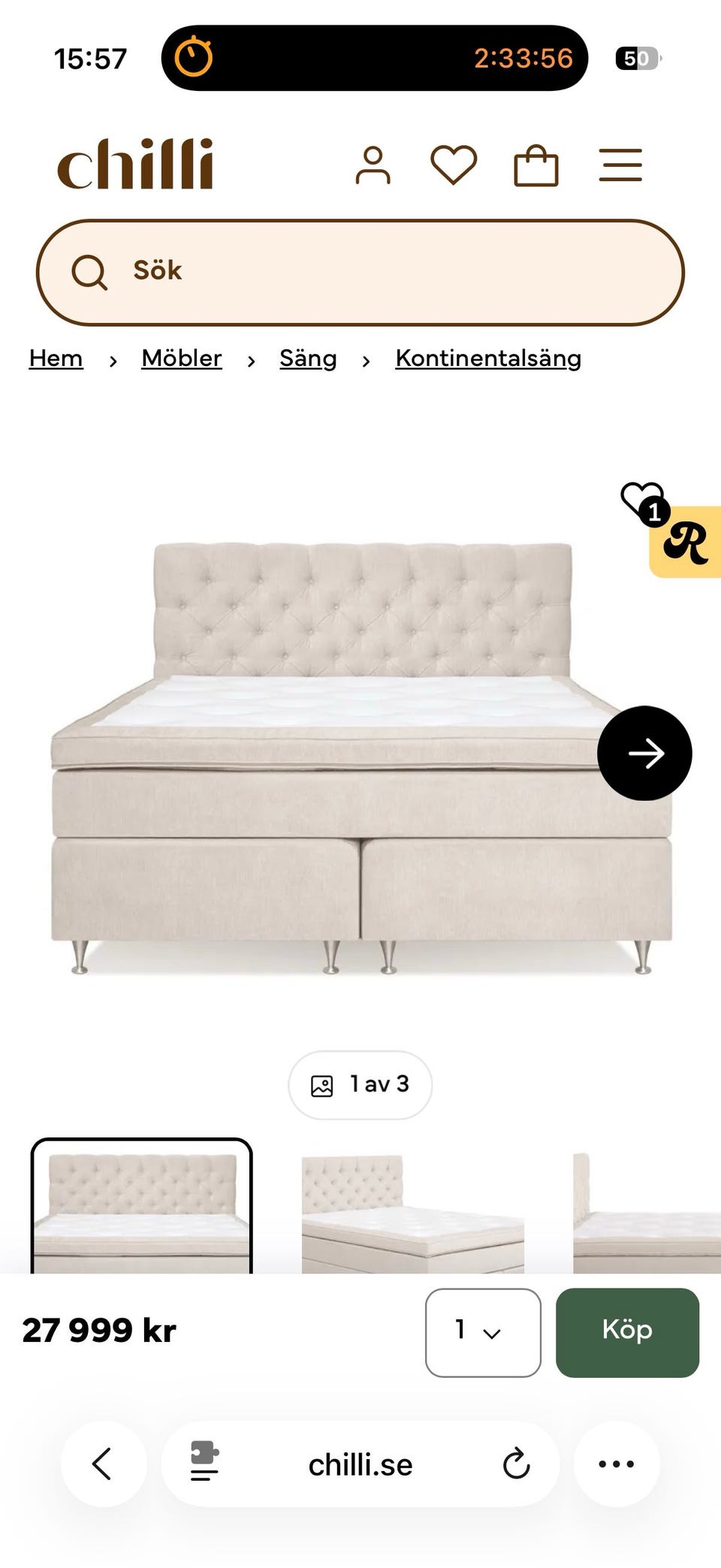The height and width of the screenshot is (1568, 721).
Task: Go to Hem breadcrumb link
Action: click(x=56, y=358)
